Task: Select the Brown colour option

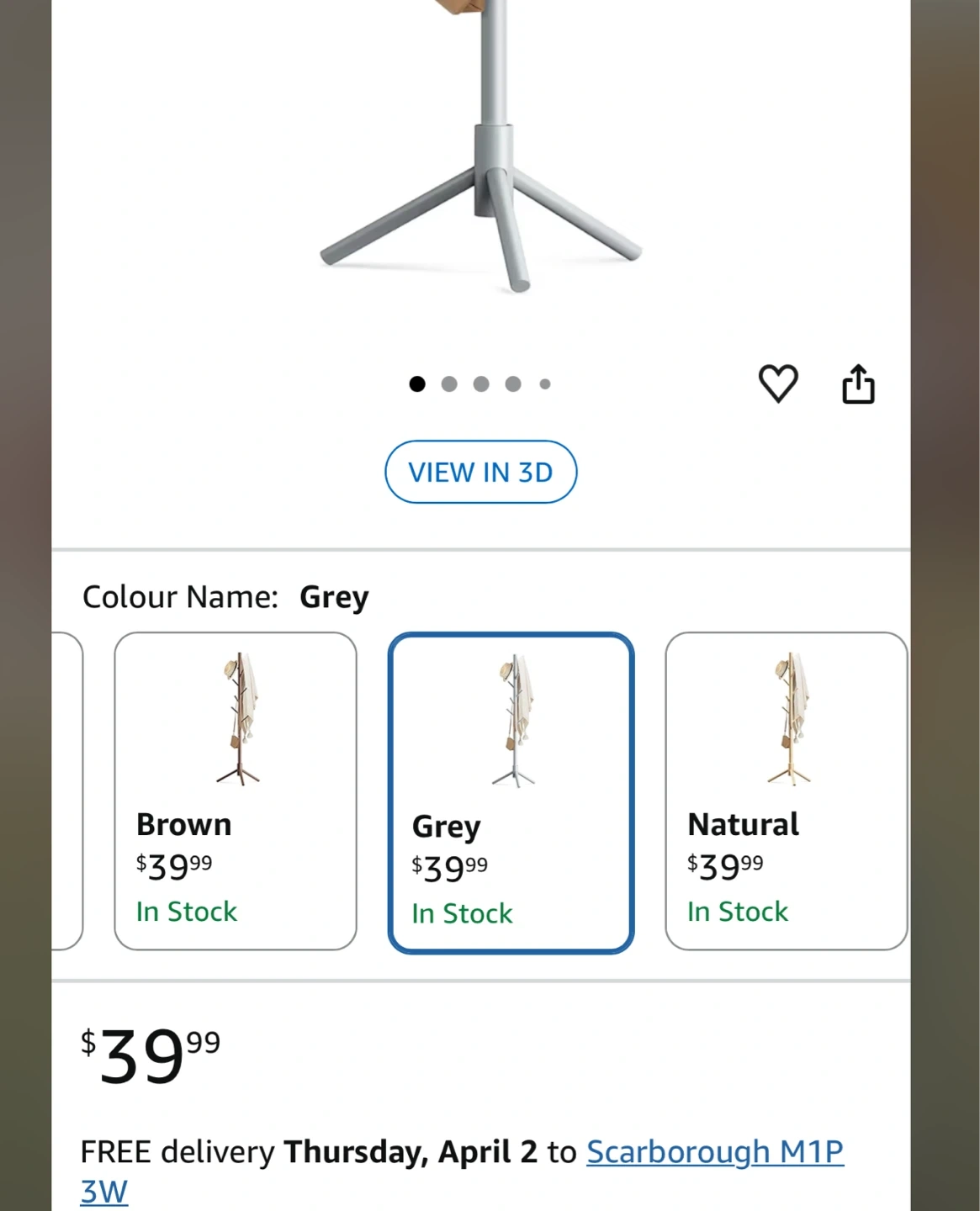Action: click(x=236, y=791)
